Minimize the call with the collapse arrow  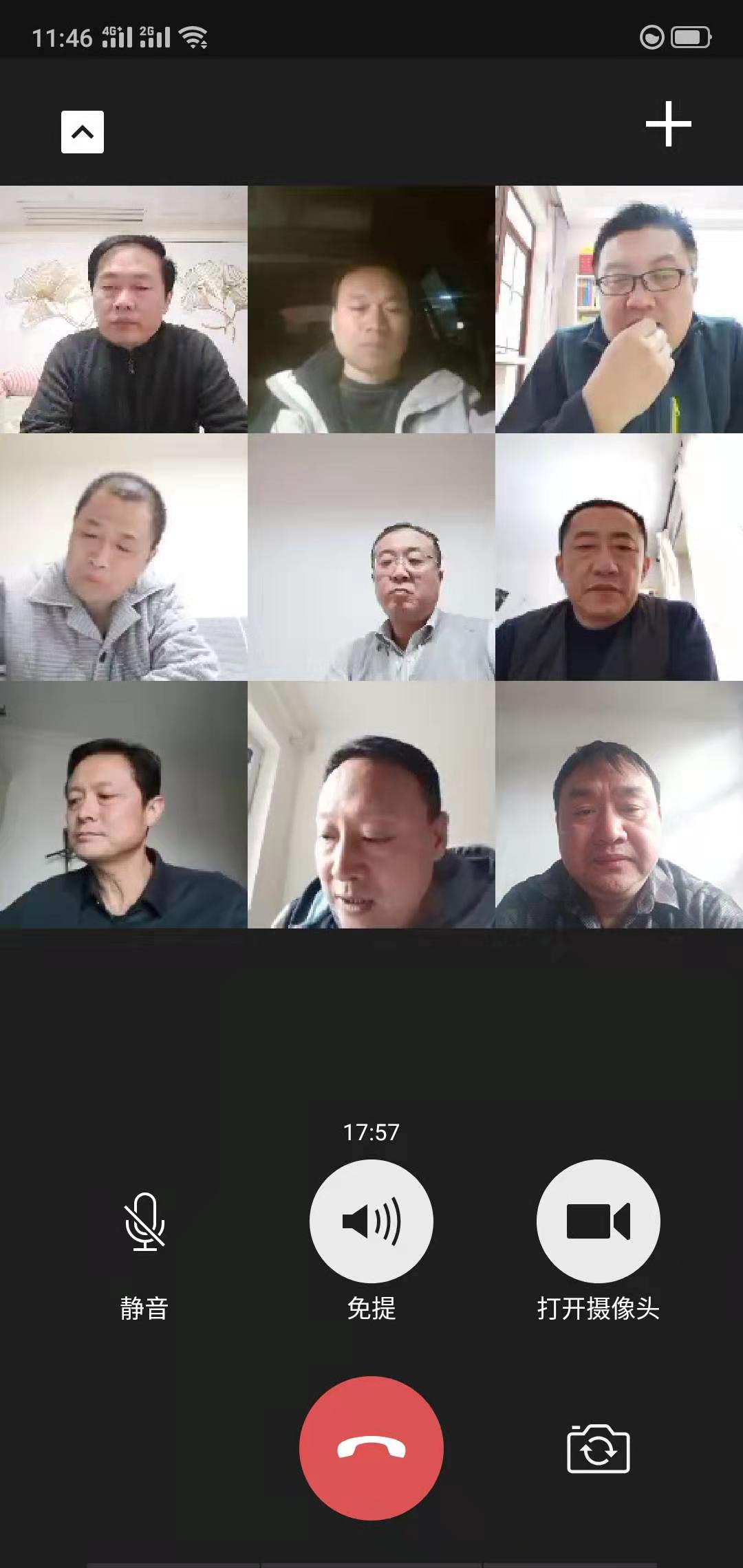pos(83,132)
